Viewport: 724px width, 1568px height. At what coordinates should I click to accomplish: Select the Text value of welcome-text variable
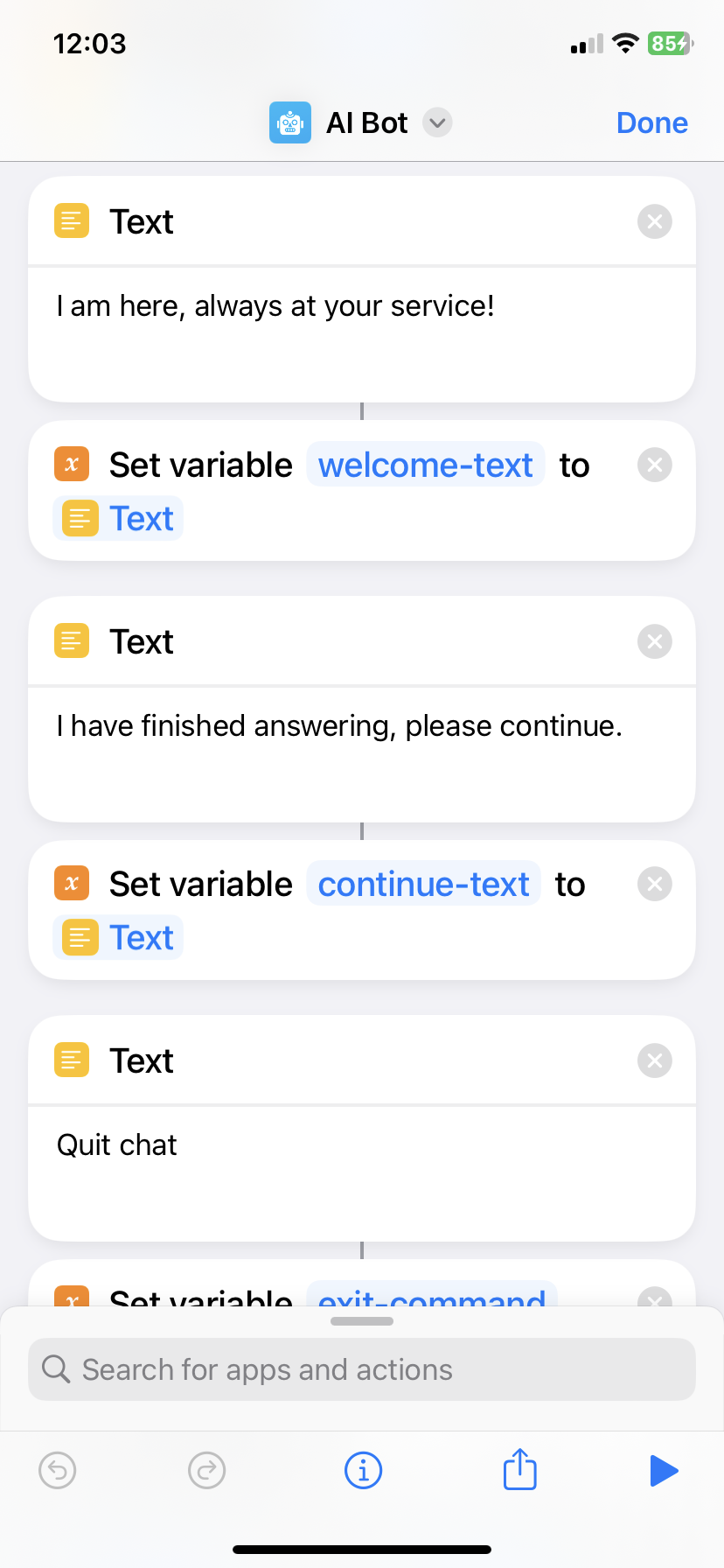click(119, 519)
